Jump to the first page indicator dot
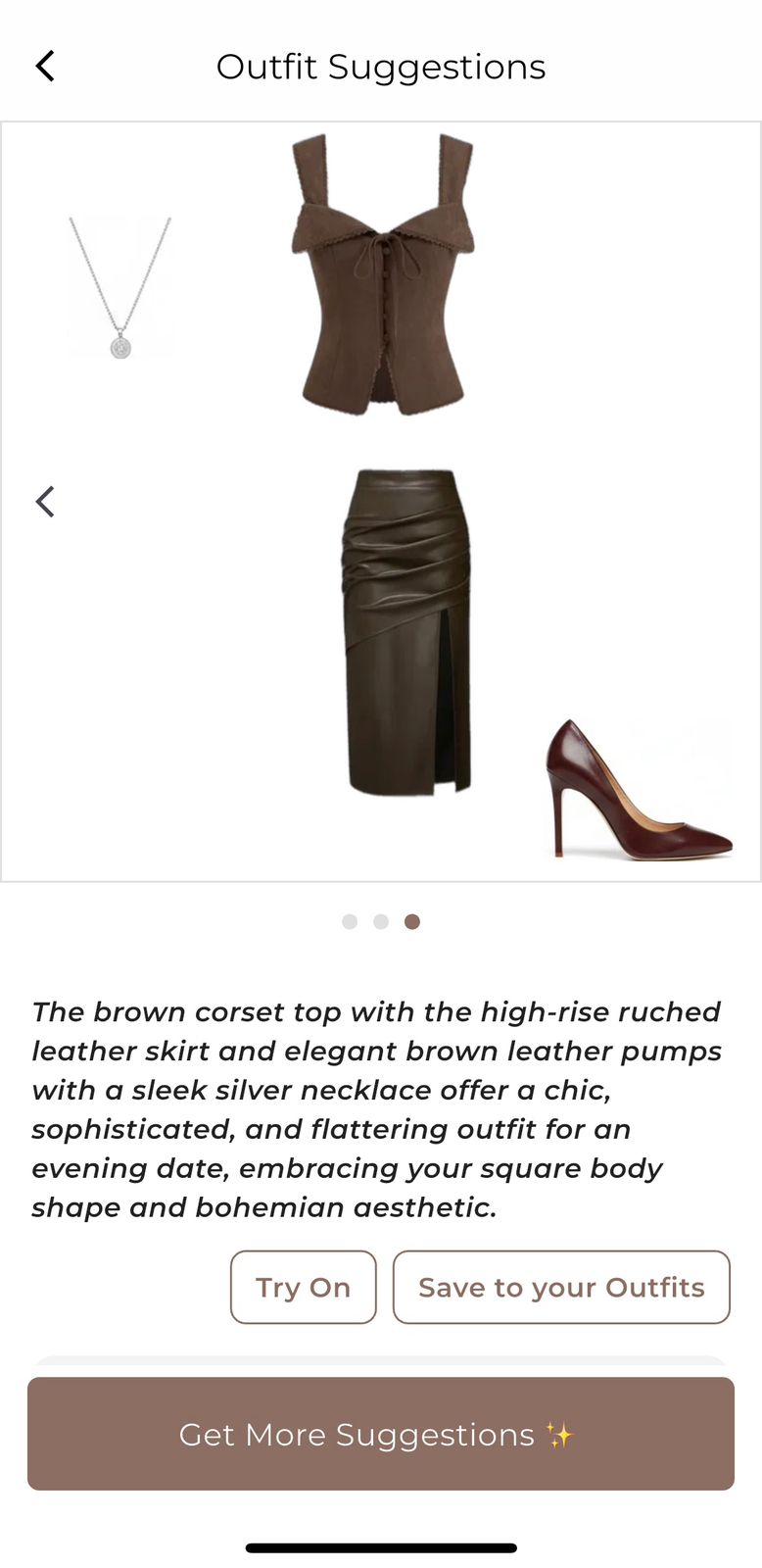Image resolution: width=762 pixels, height=1568 pixels. tap(350, 921)
